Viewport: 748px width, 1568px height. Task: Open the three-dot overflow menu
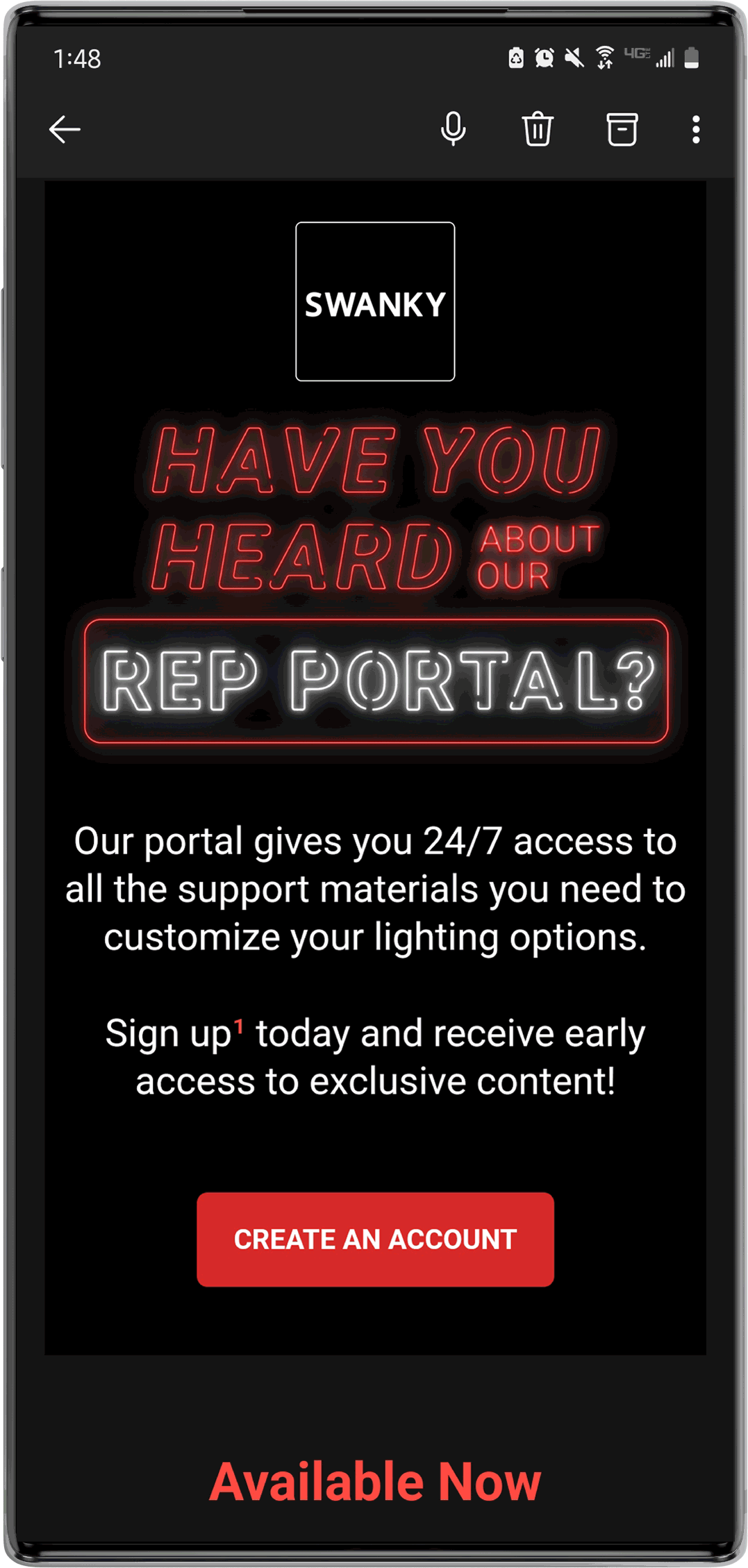click(x=697, y=128)
